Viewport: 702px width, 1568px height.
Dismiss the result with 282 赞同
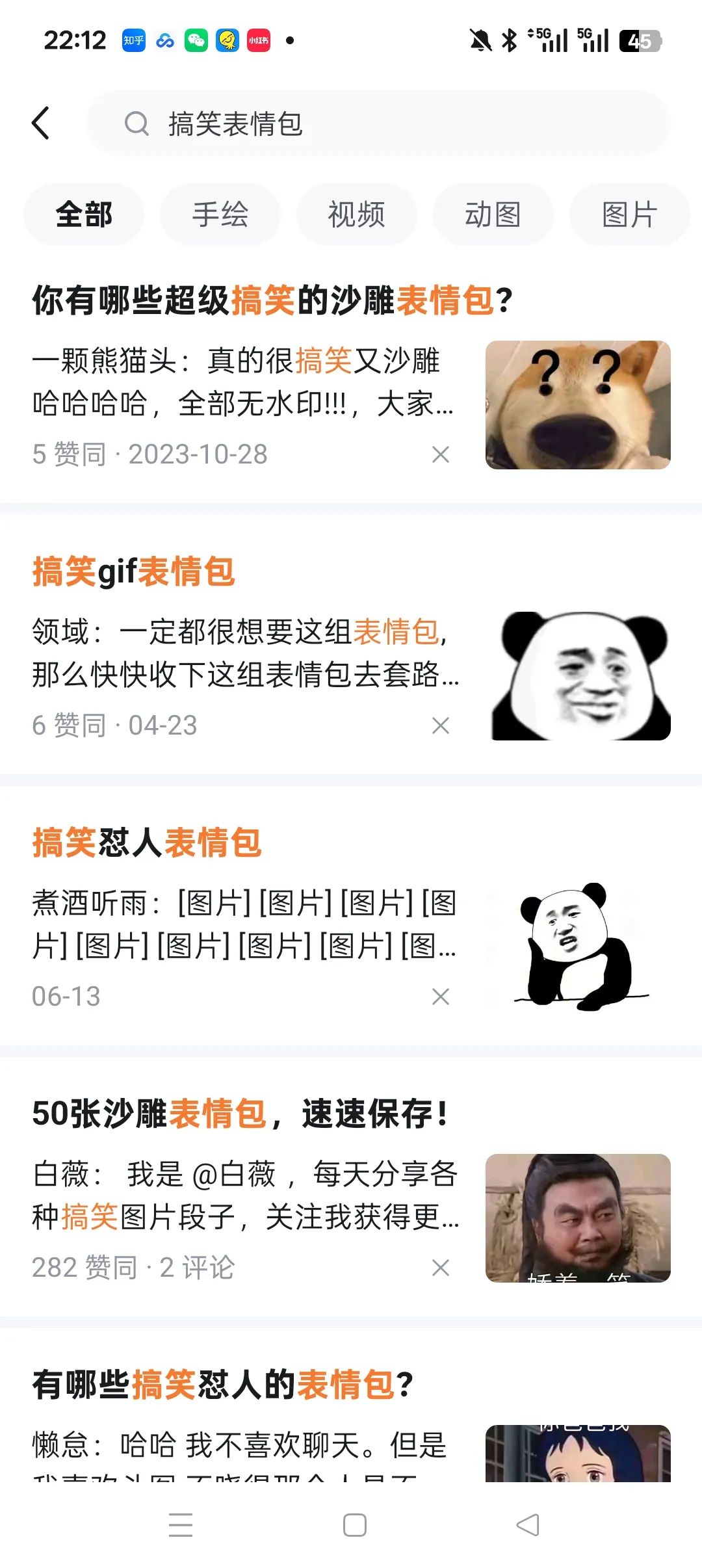[x=441, y=1268]
